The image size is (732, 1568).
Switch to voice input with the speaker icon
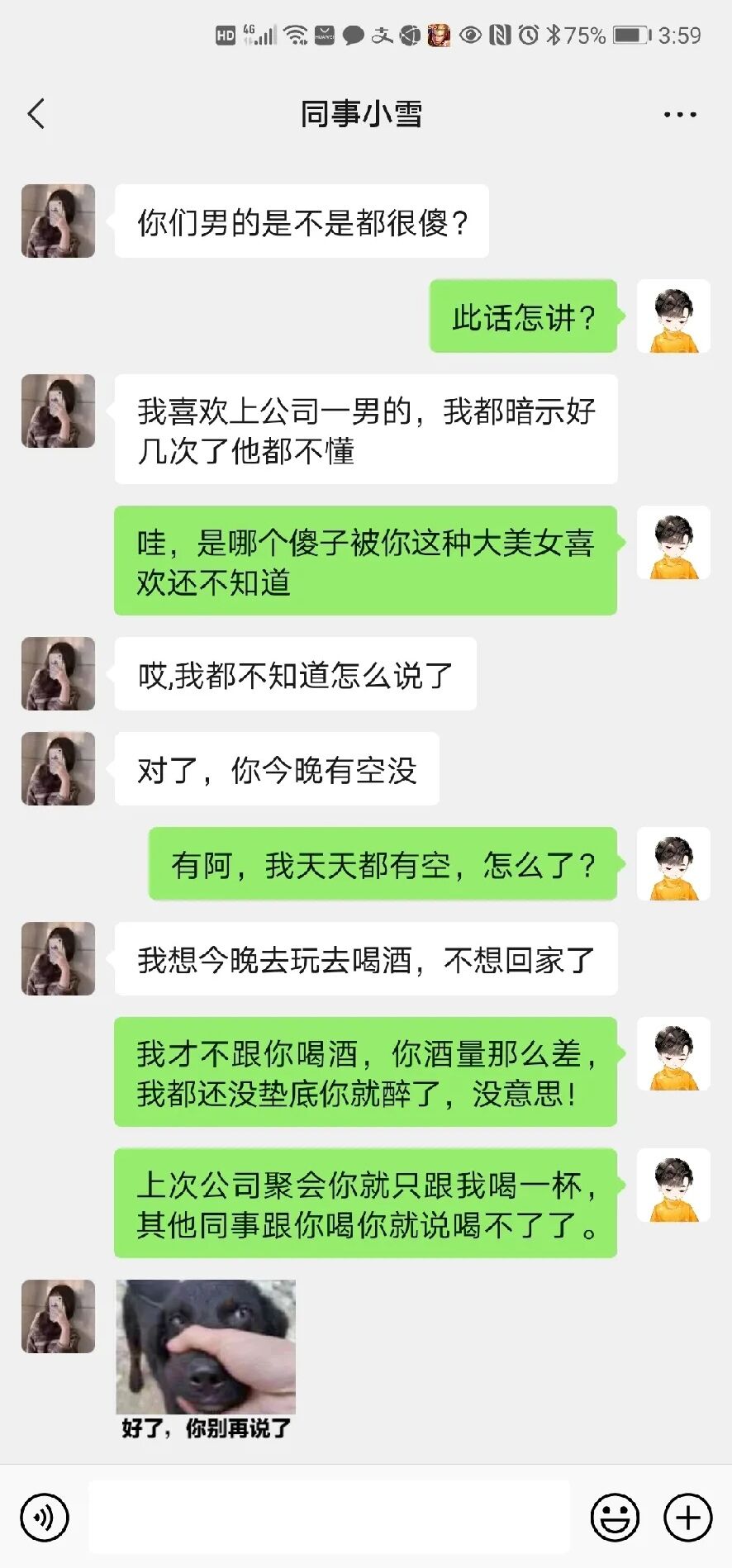point(43,1517)
